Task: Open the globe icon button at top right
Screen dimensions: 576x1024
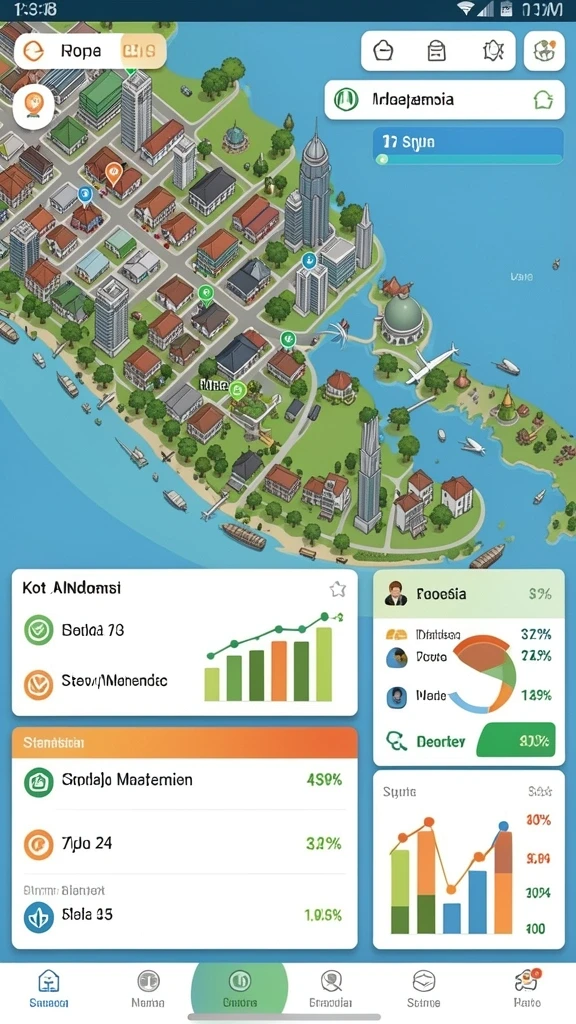Action: tap(544, 50)
